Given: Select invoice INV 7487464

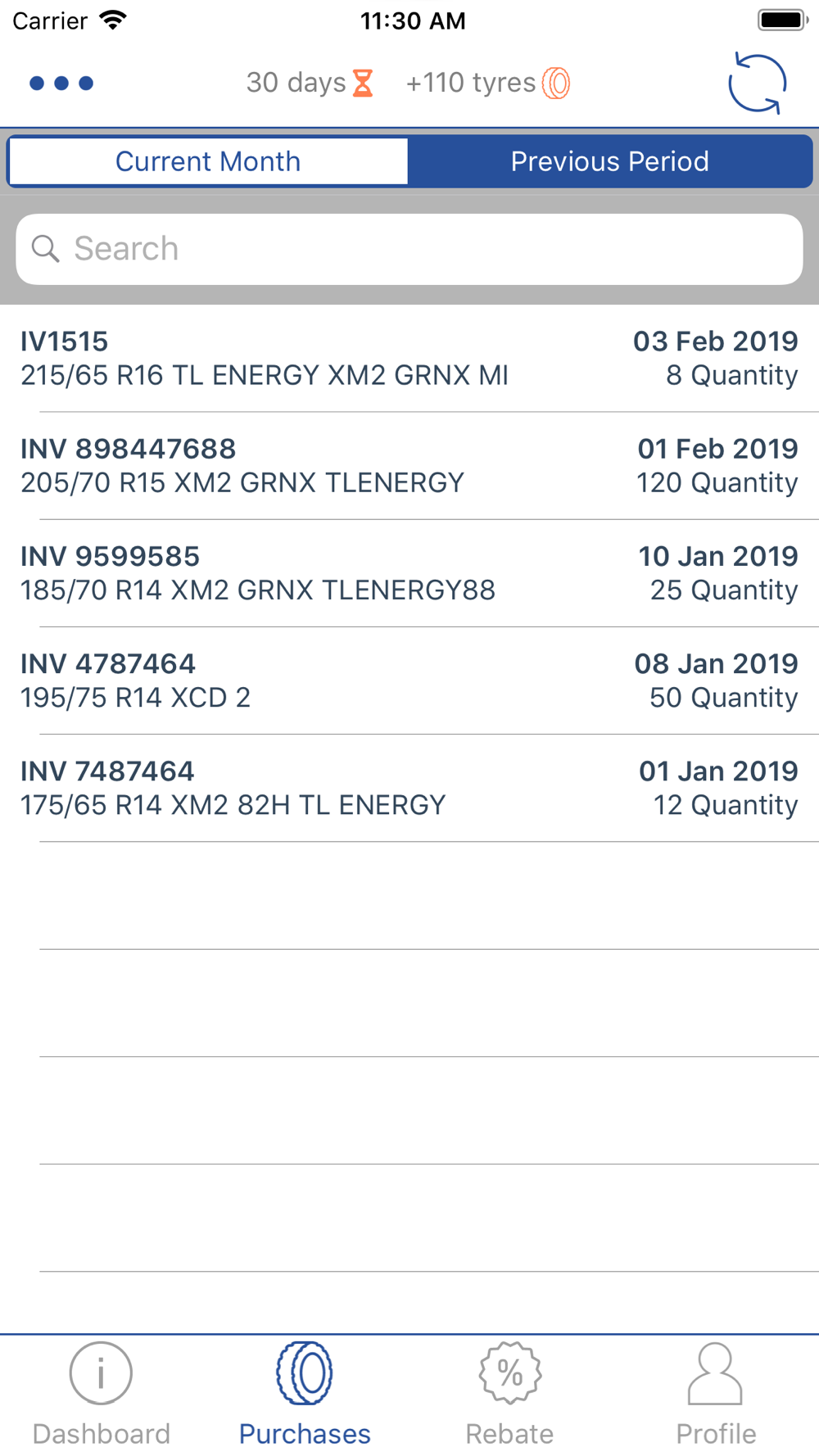Looking at the screenshot, I should click(409, 787).
